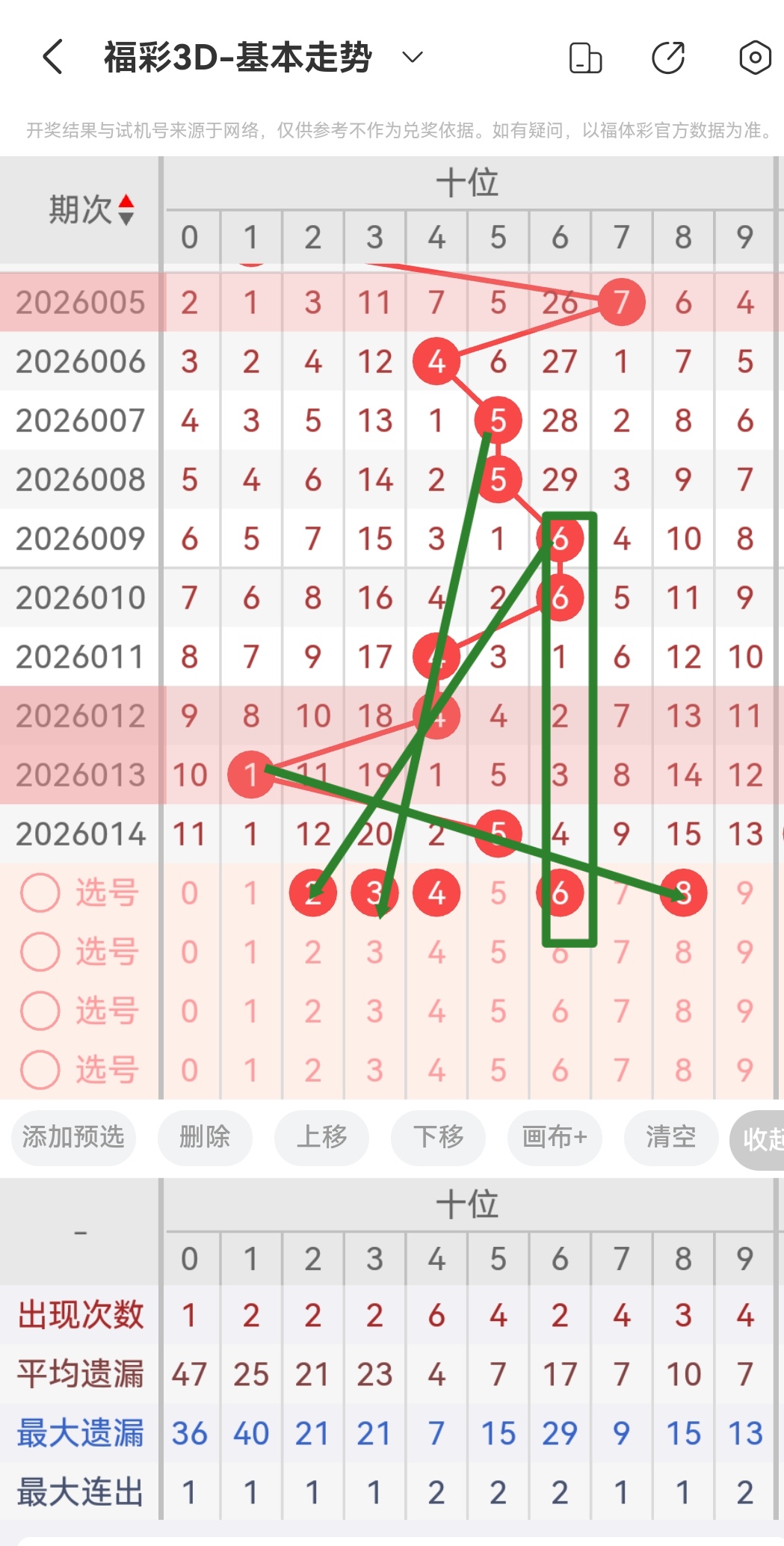
Task: Tap the back arrow to exit the trend chart
Action: [51, 57]
